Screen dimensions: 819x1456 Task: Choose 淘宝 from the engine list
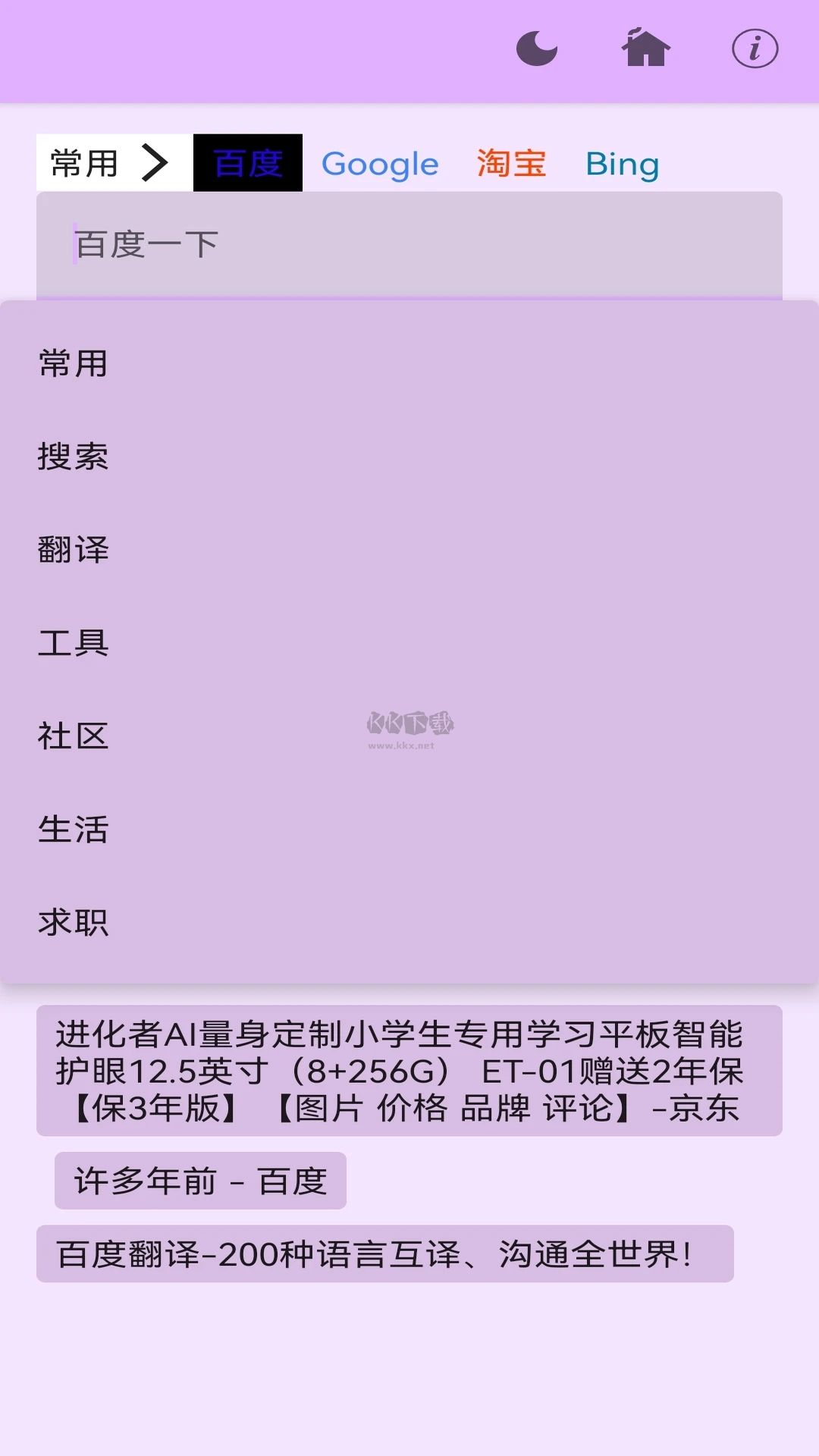tap(511, 163)
